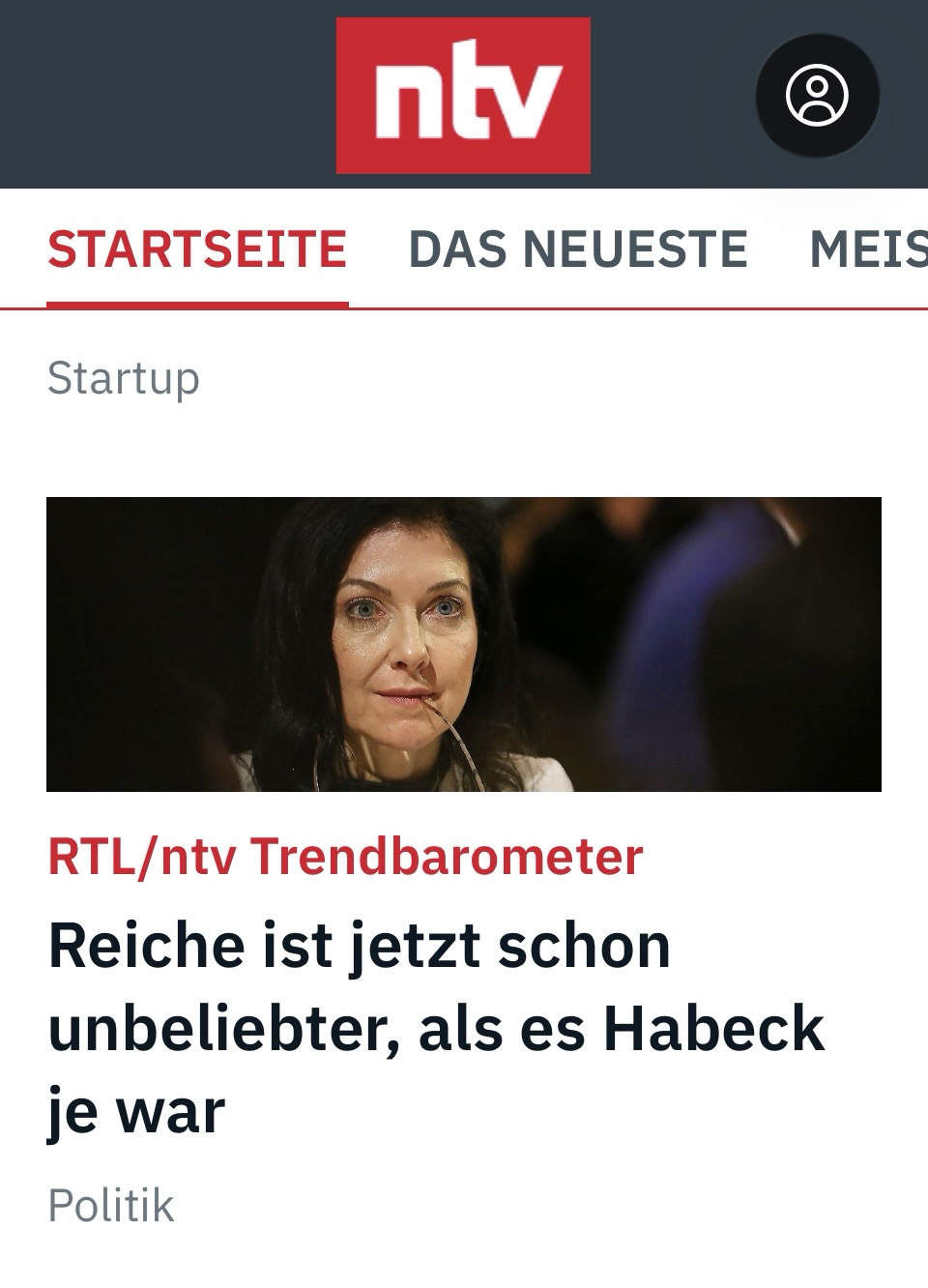Image resolution: width=928 pixels, height=1288 pixels.
Task: Open the Trendbarometer article image
Action: point(464,644)
